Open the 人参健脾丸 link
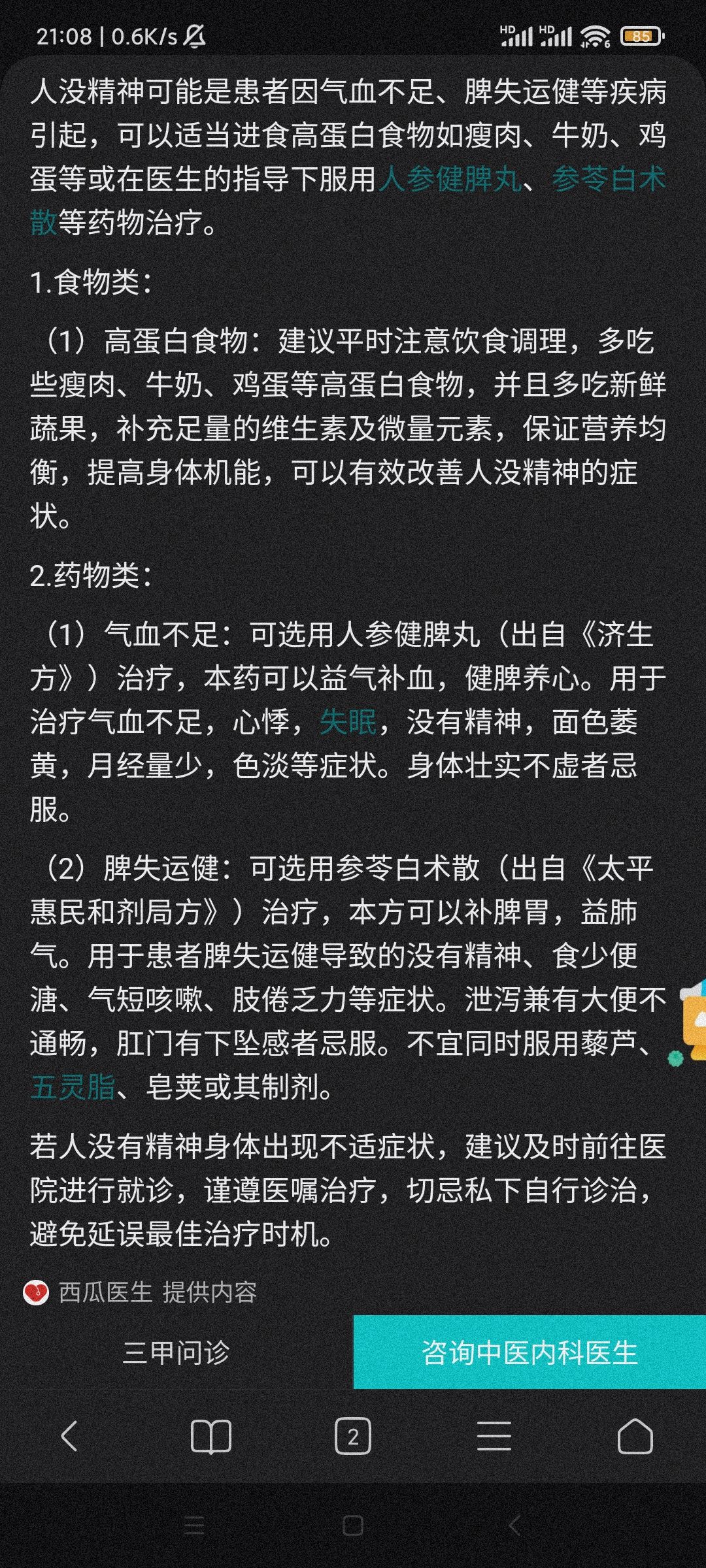This screenshot has height=1568, width=706. (x=449, y=178)
